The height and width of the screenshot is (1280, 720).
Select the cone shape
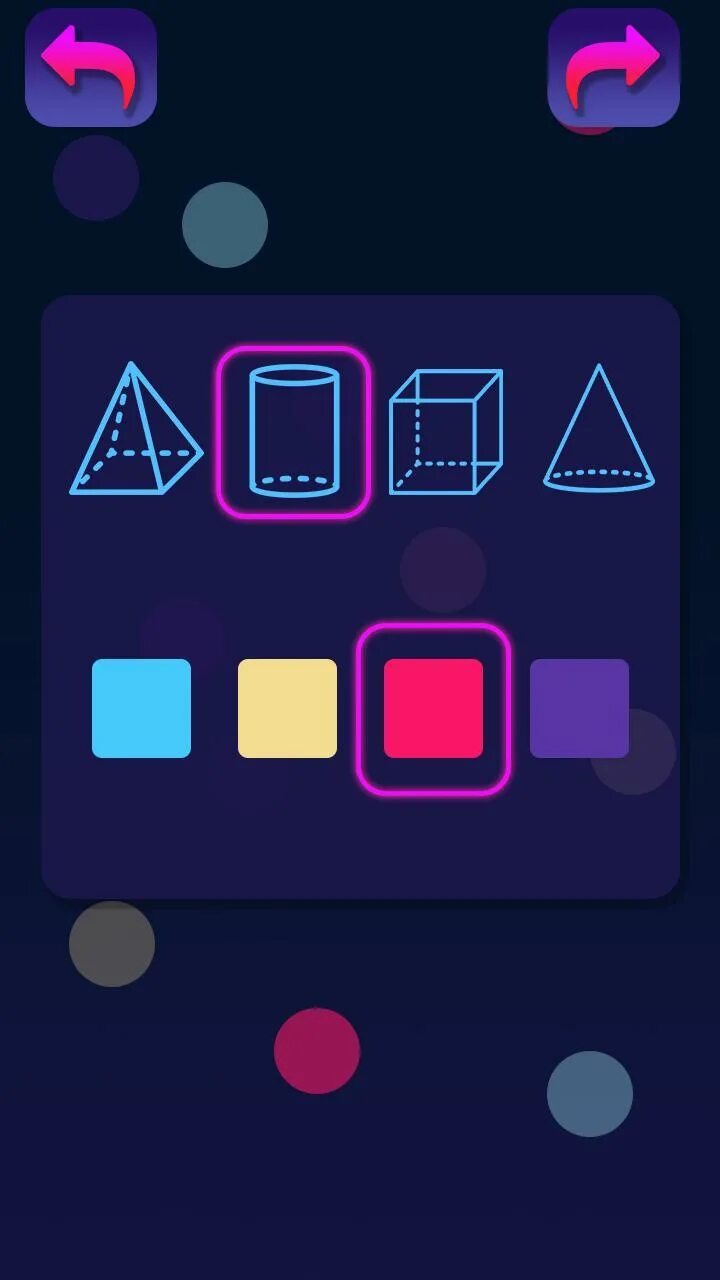[x=598, y=431]
